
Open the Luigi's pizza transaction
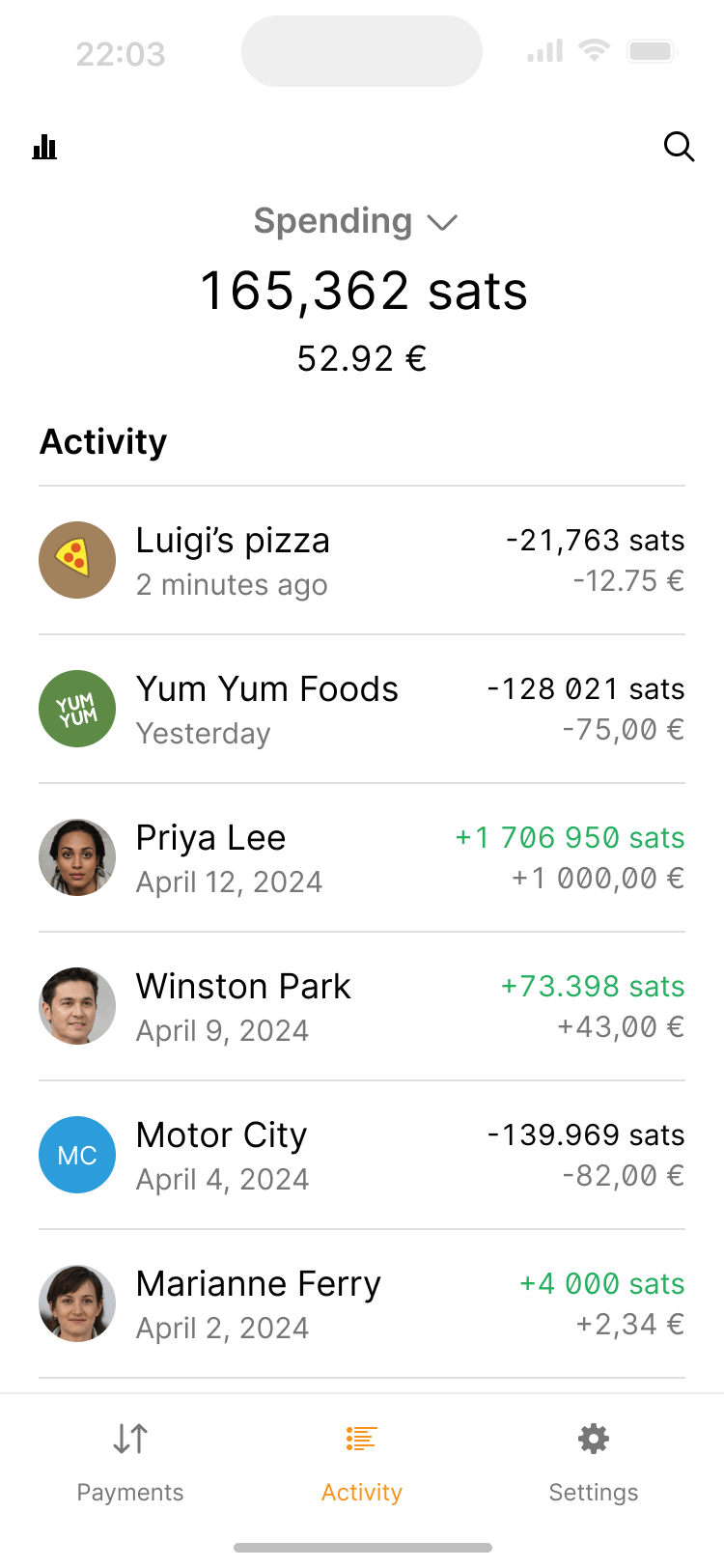[362, 561]
